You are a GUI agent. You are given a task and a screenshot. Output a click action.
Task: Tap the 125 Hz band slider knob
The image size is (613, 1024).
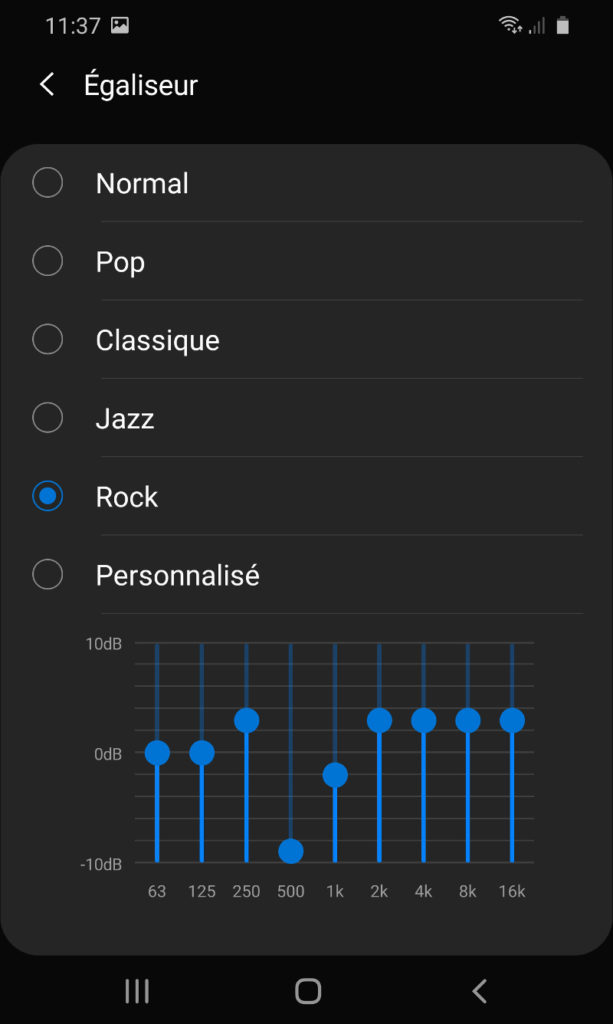(x=202, y=753)
